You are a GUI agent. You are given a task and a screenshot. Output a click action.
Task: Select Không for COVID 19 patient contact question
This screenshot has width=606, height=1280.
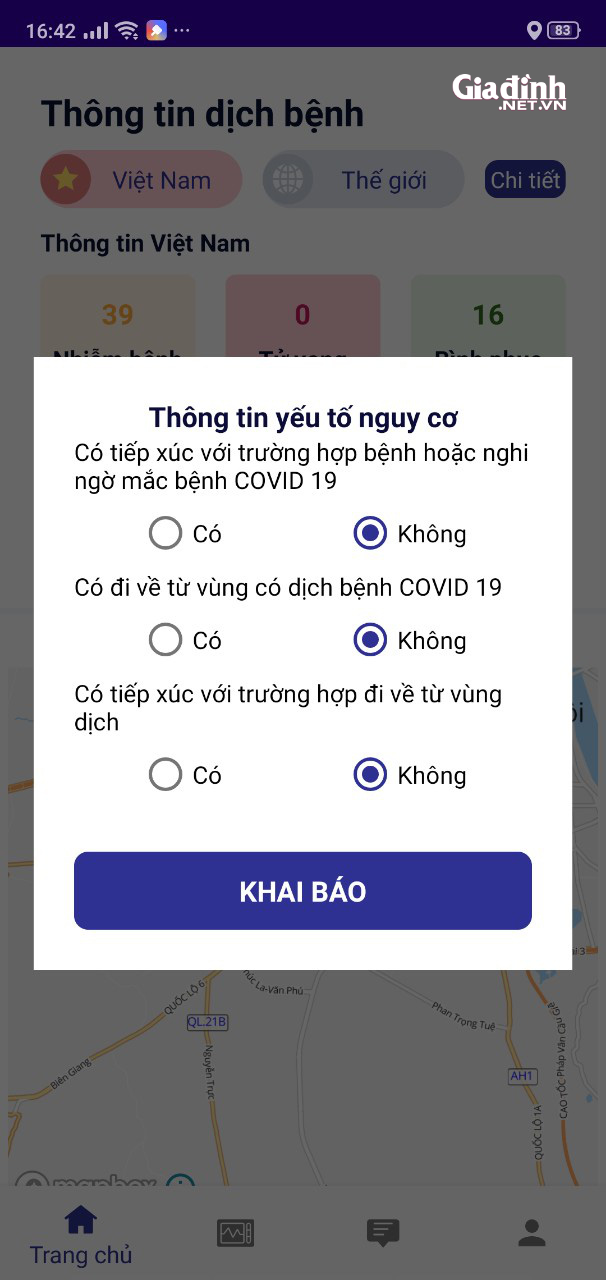click(371, 534)
